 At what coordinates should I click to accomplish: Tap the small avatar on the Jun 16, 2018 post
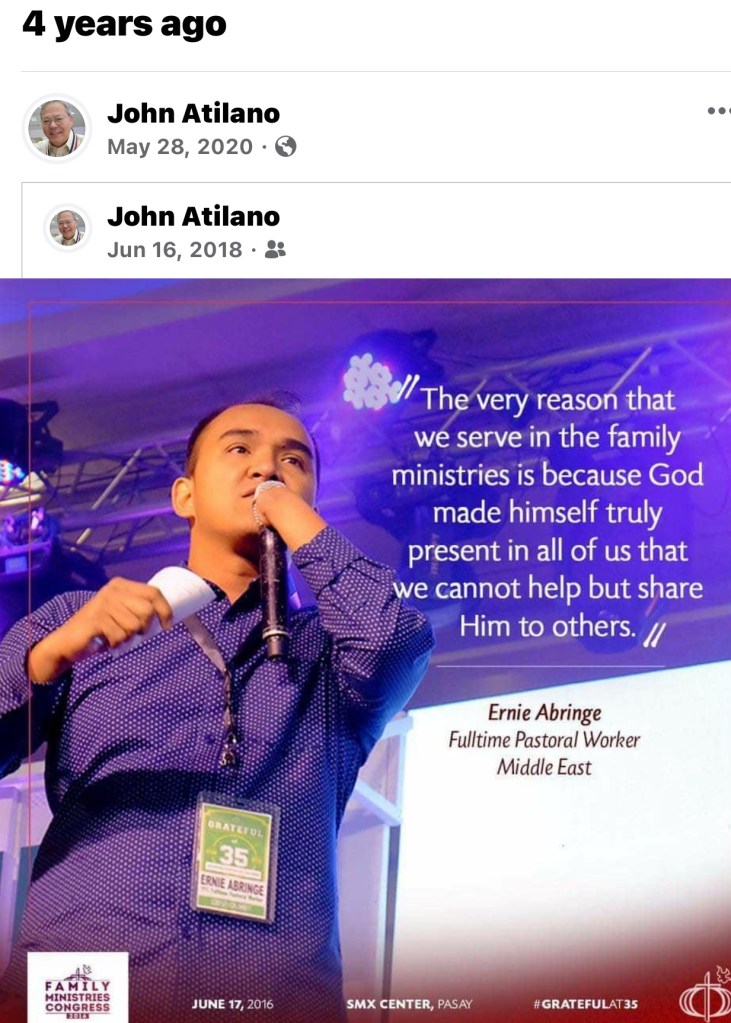[68, 228]
